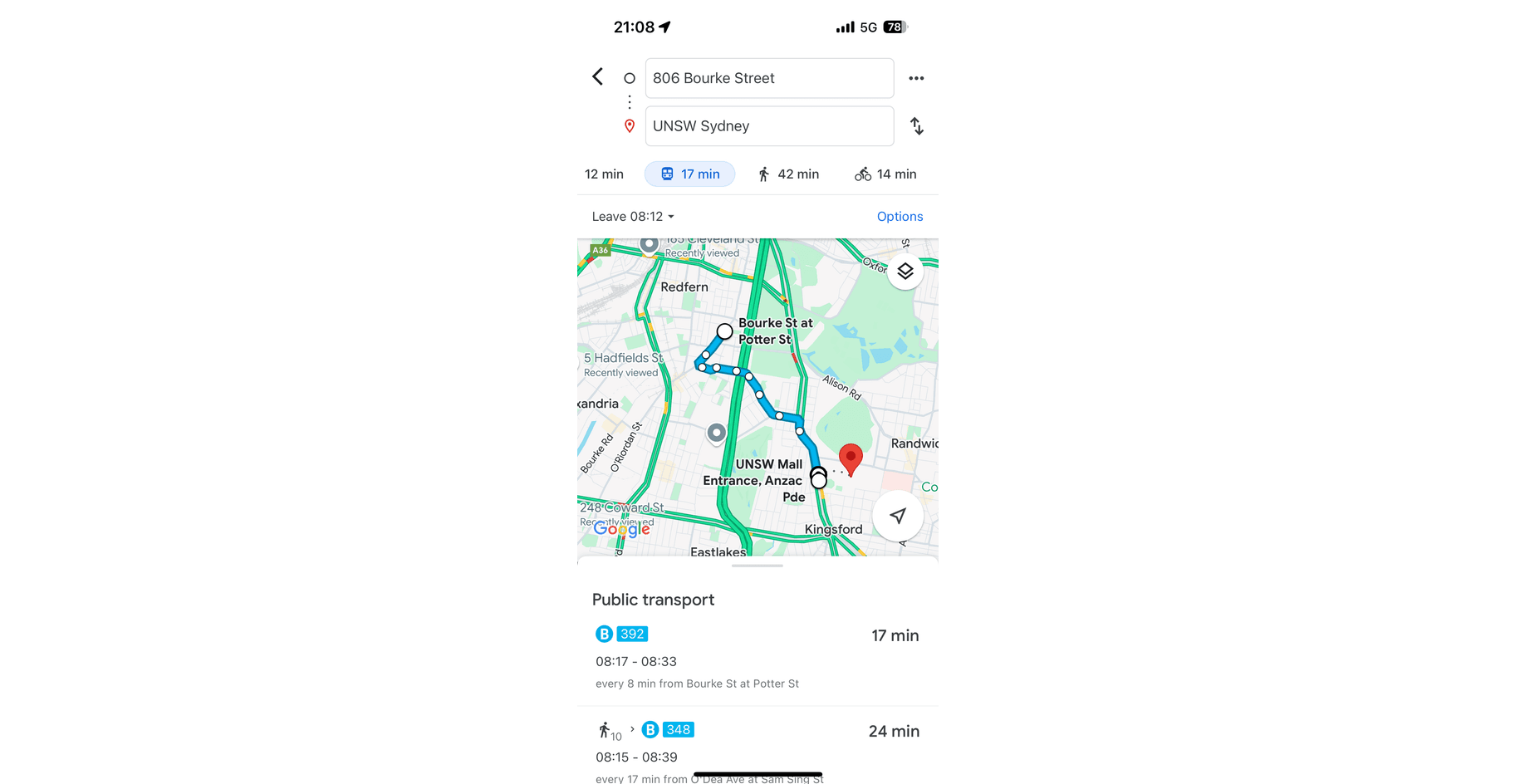This screenshot has height=784, width=1515.
Task: Recenter map on my location
Action: tap(898, 516)
